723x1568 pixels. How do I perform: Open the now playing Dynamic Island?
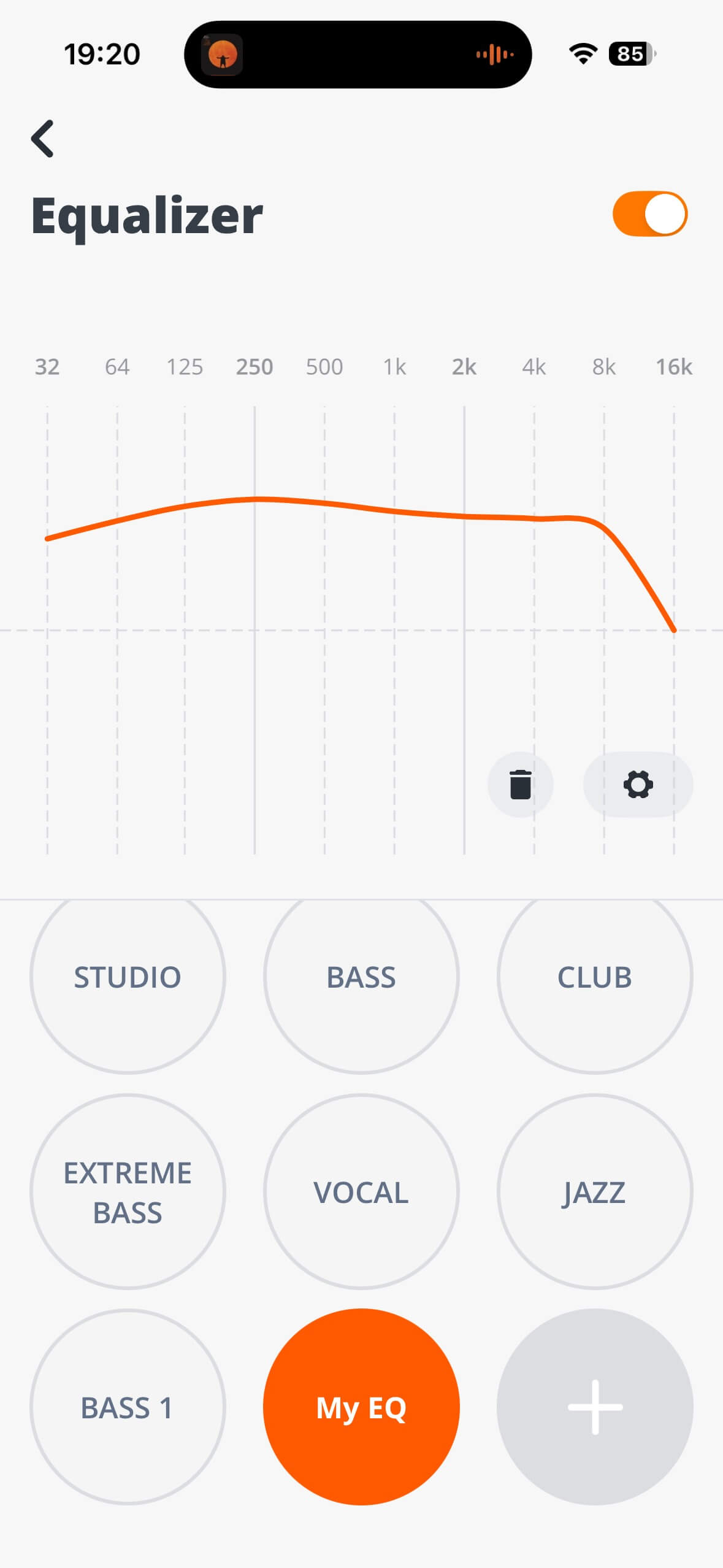pyautogui.click(x=358, y=54)
